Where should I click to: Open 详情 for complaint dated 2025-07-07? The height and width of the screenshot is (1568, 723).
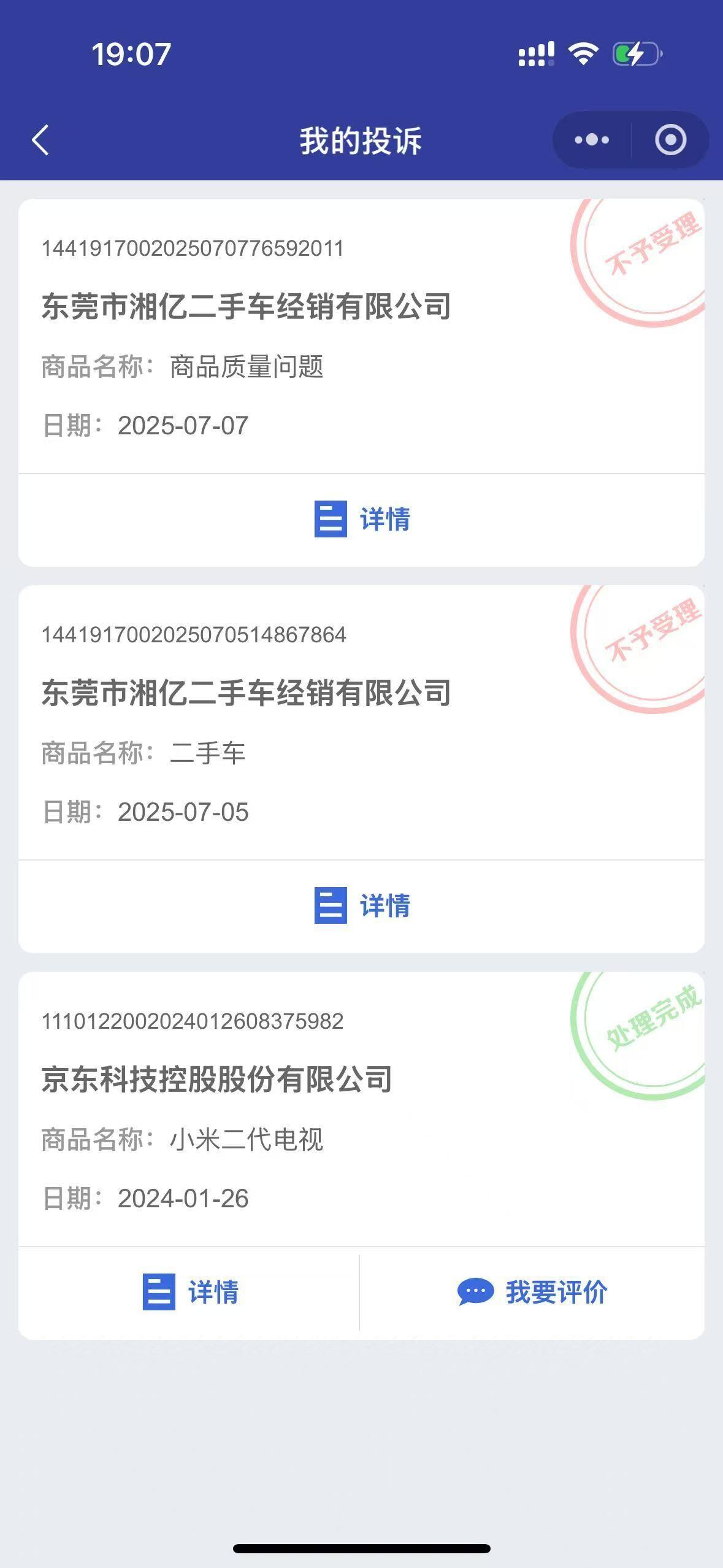point(362,519)
